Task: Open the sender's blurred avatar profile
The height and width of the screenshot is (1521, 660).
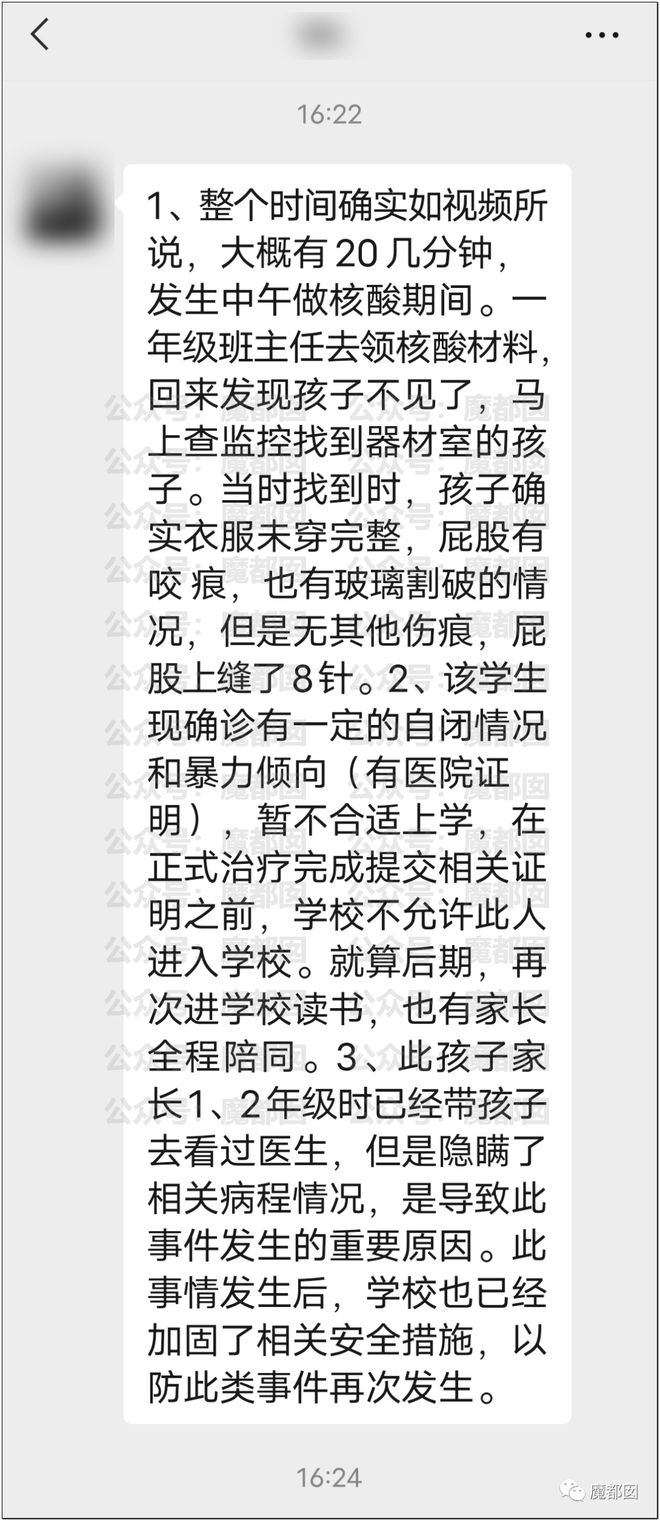Action: point(68,212)
